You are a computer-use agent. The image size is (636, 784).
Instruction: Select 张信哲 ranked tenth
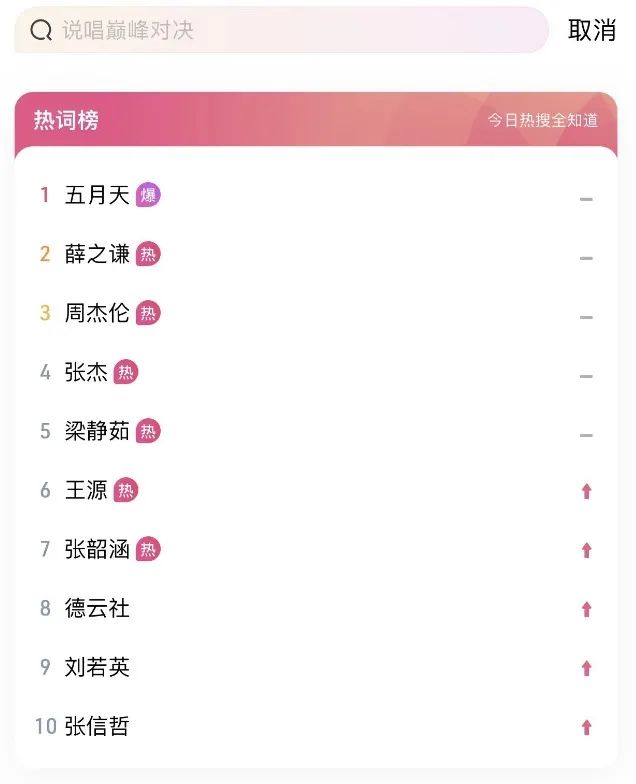(x=97, y=726)
